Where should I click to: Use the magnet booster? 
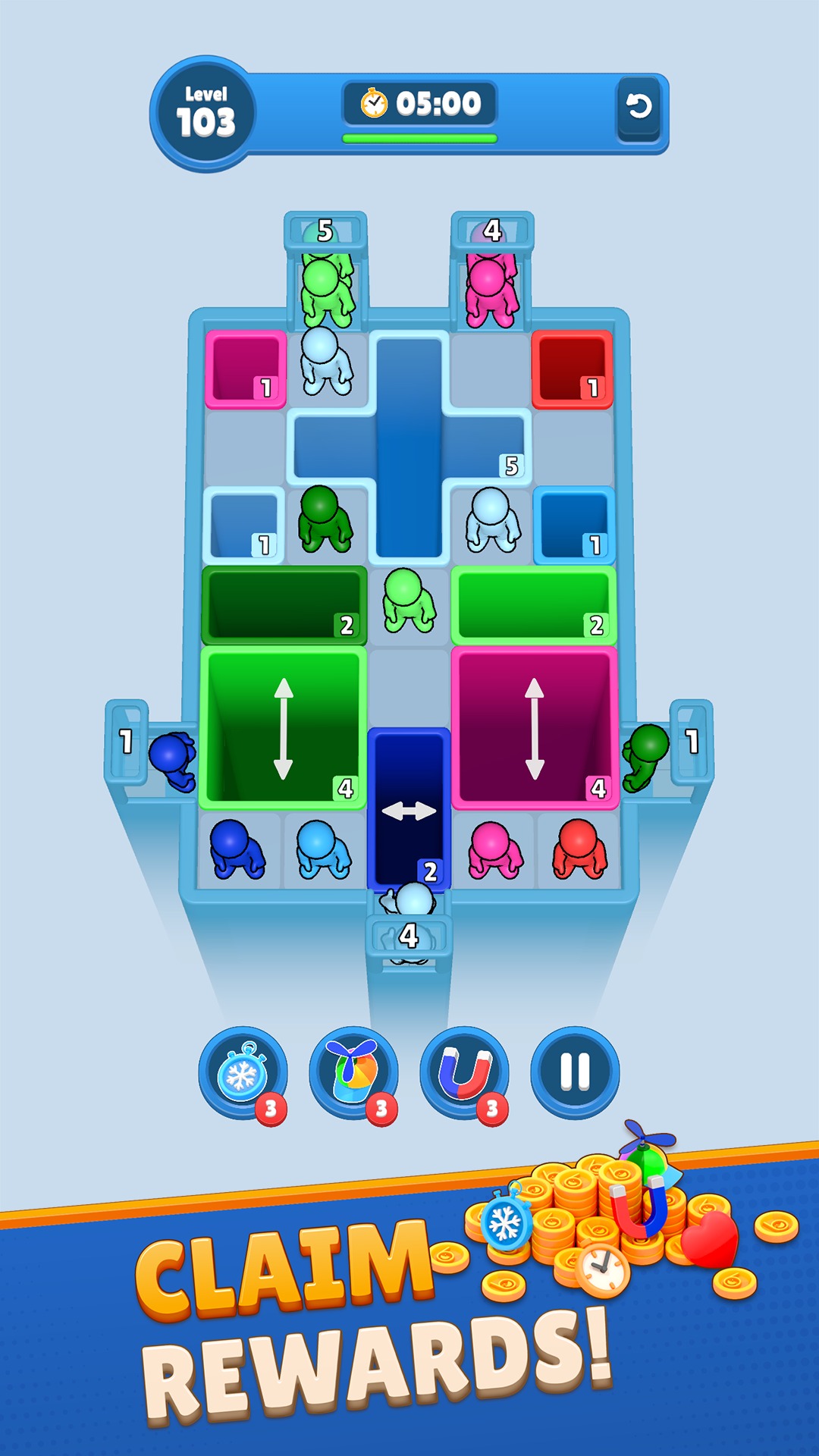coord(464,1072)
